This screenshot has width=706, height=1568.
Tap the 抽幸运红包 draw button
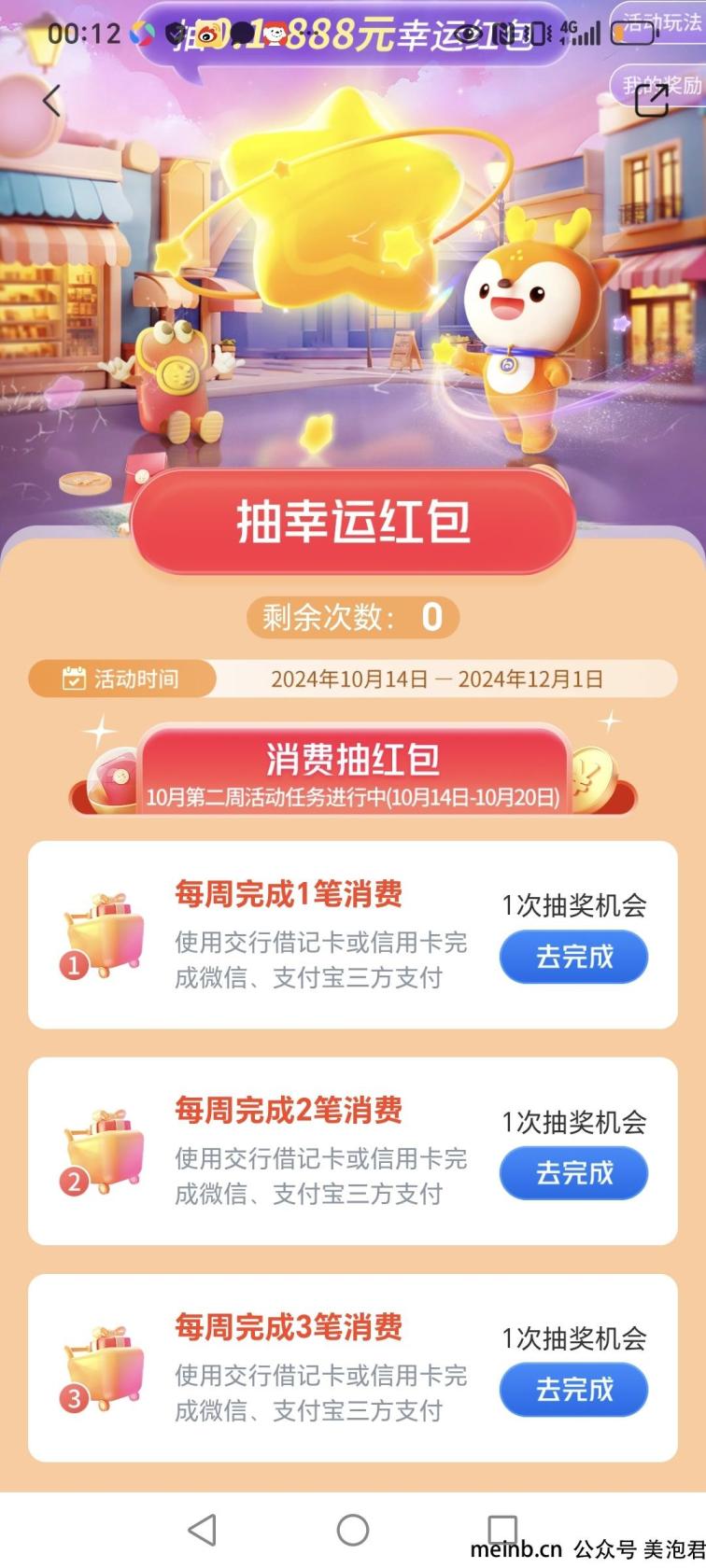tap(353, 521)
